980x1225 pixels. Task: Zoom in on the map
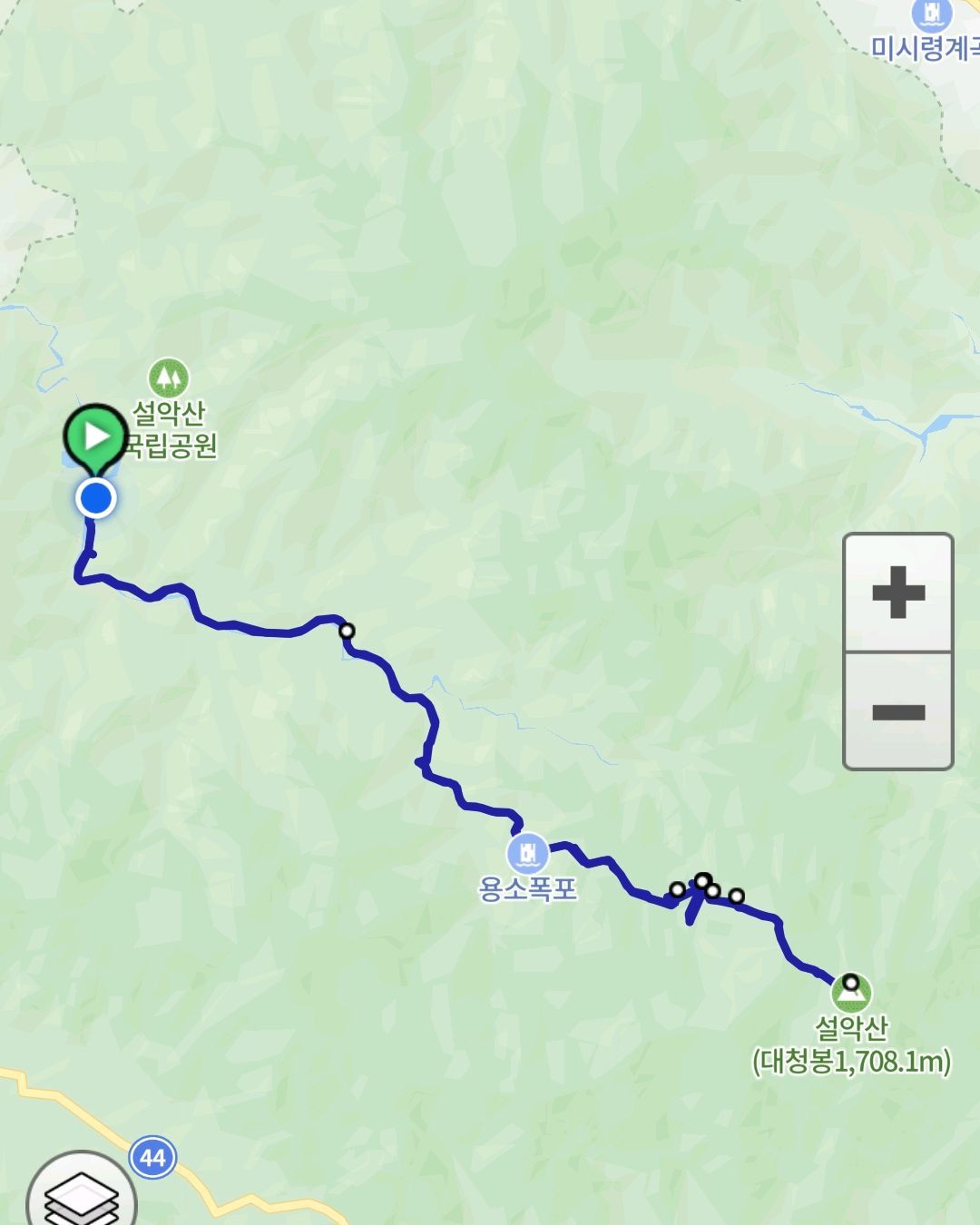pyautogui.click(x=897, y=593)
